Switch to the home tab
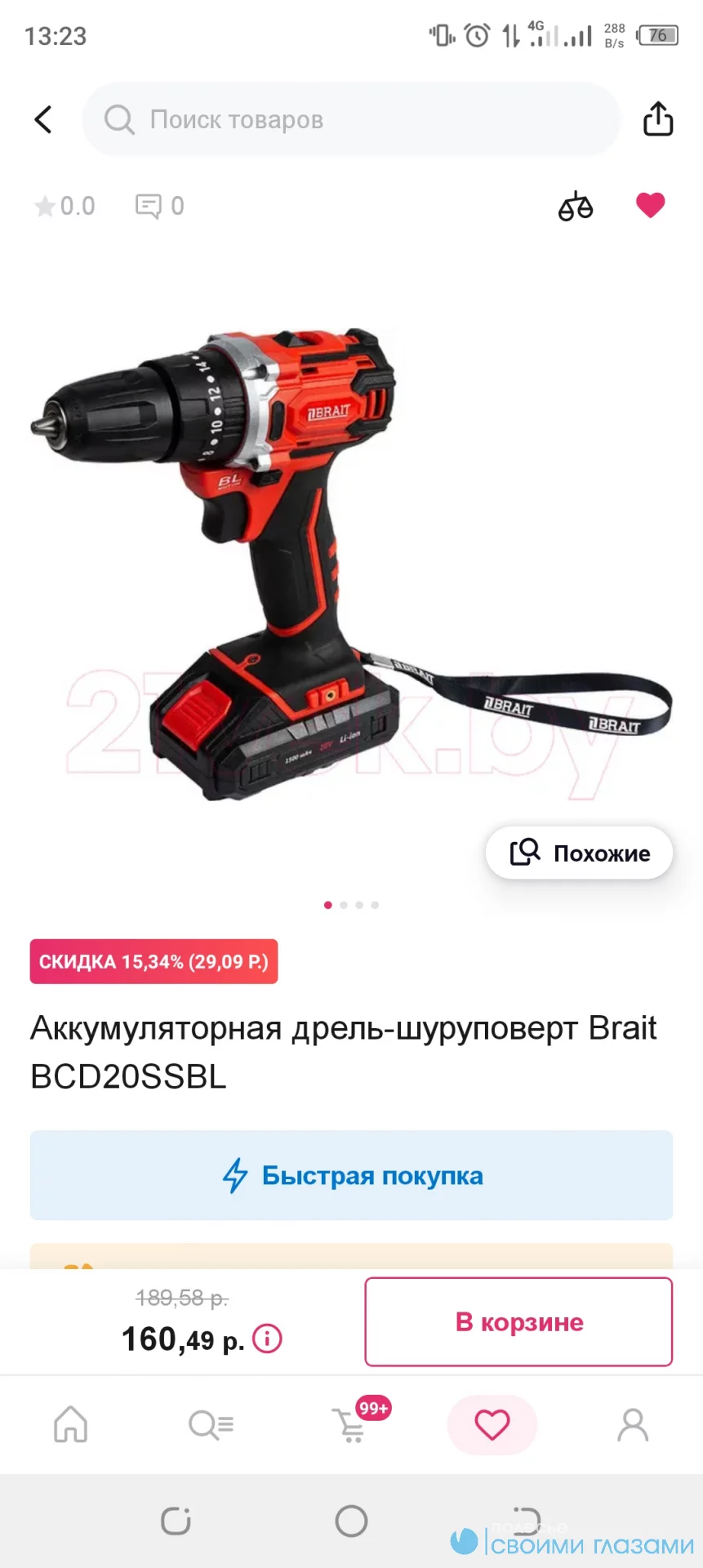Viewport: 703px width, 1568px height. 70,1425
